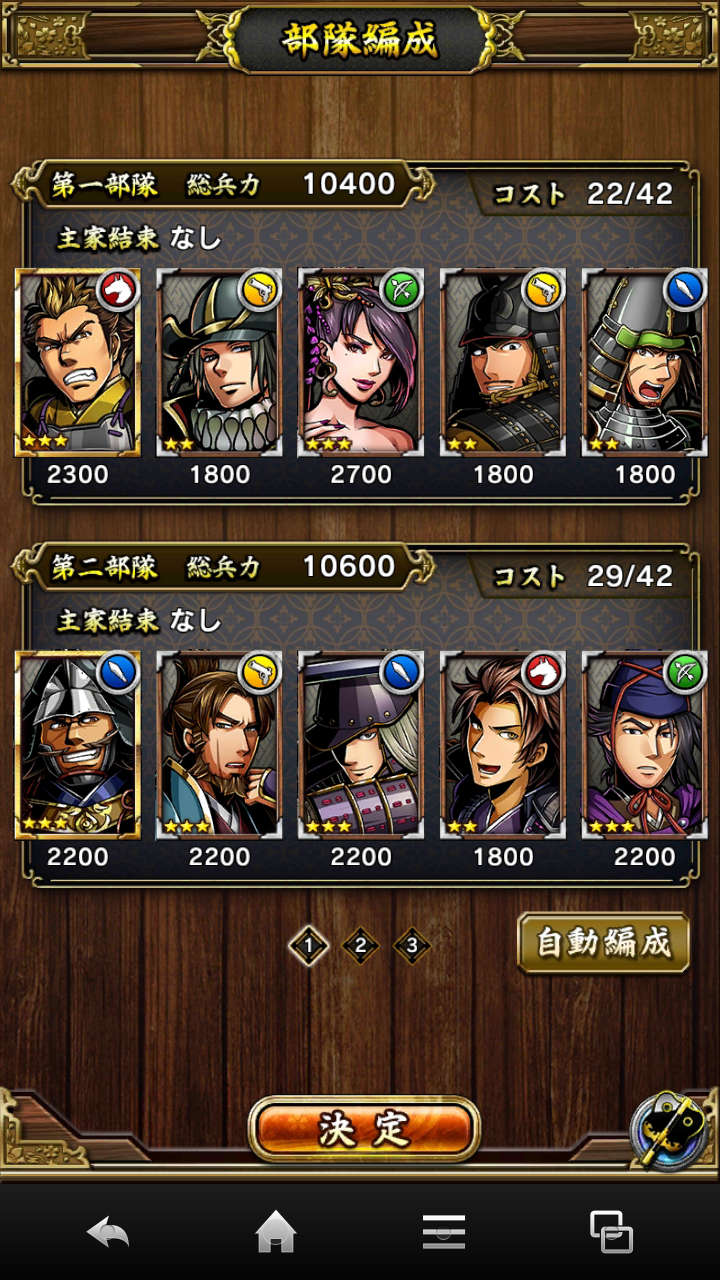The height and width of the screenshot is (1280, 720).
Task: Select second squad leader card with grinning helmeted warrior
Action: pos(78,744)
